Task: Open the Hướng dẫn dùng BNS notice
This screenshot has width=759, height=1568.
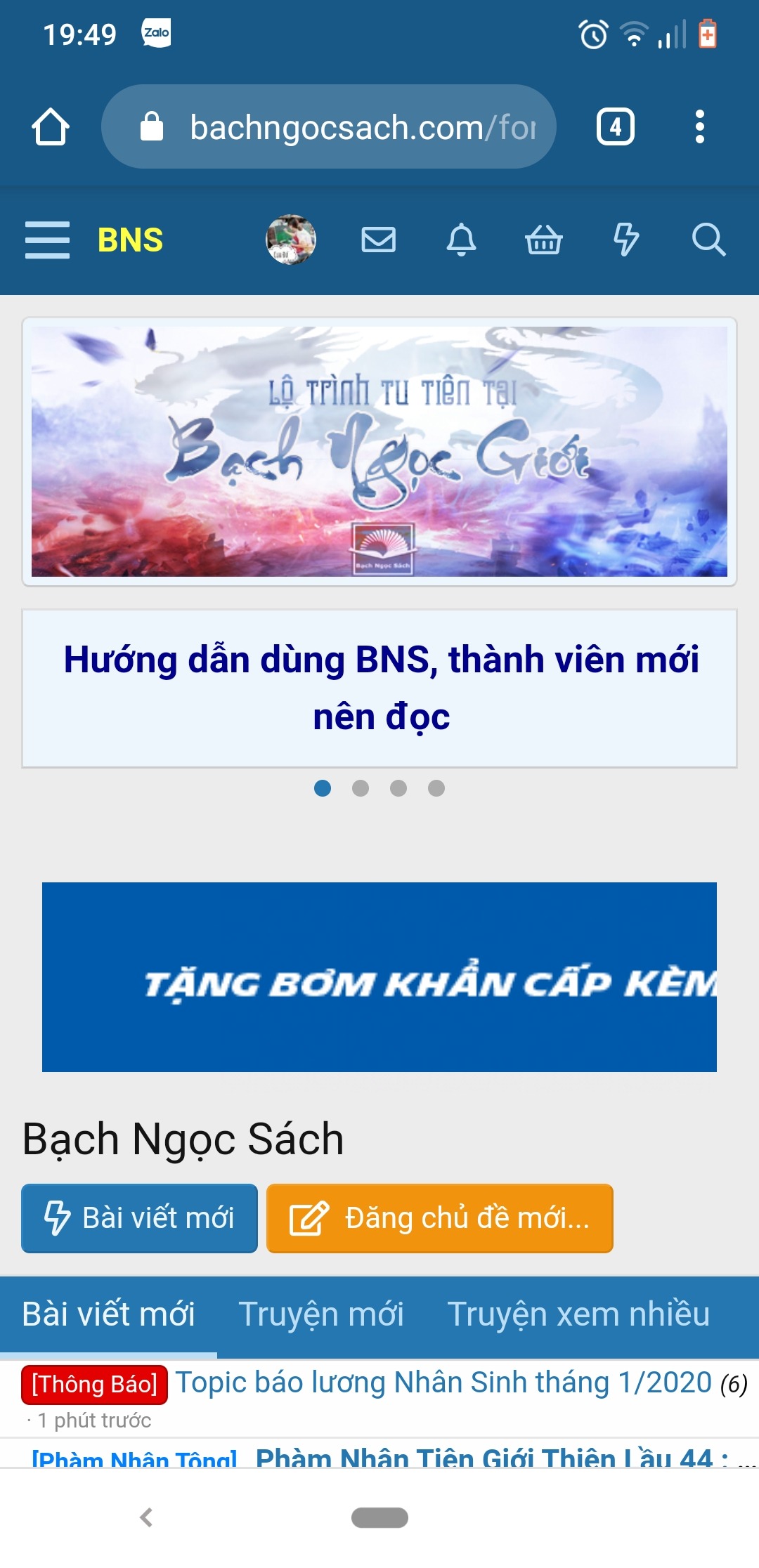Action: (379, 688)
